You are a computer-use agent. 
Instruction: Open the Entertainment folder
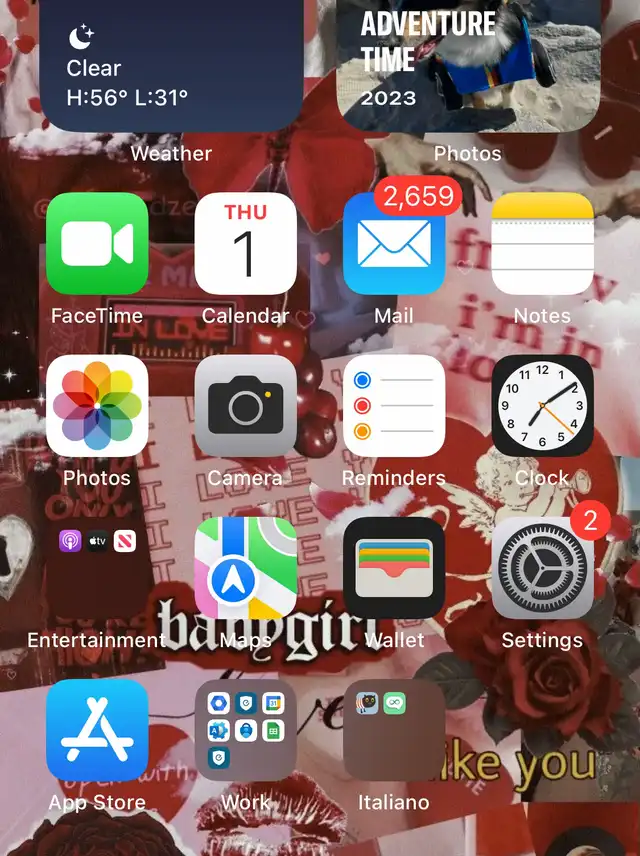tap(97, 568)
